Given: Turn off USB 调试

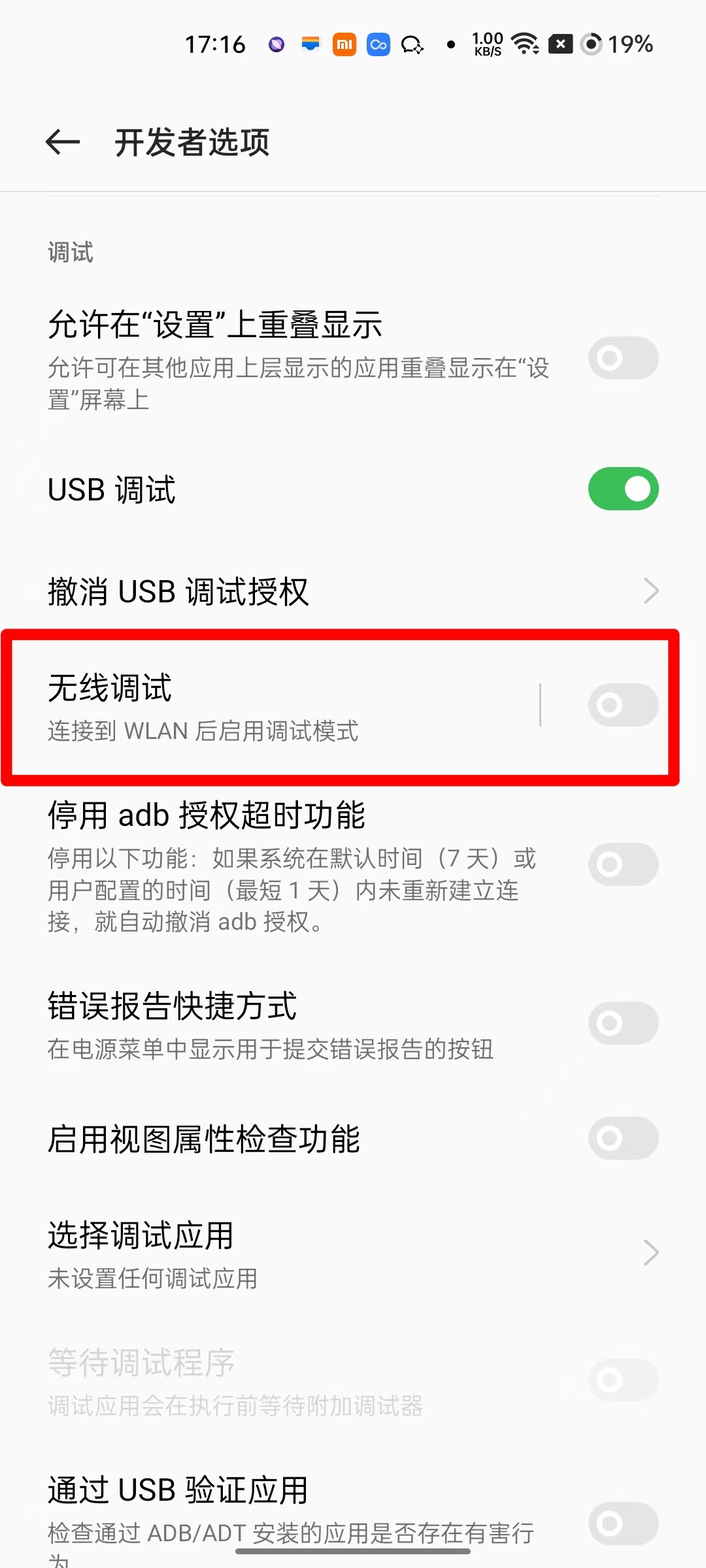Looking at the screenshot, I should 622,489.
